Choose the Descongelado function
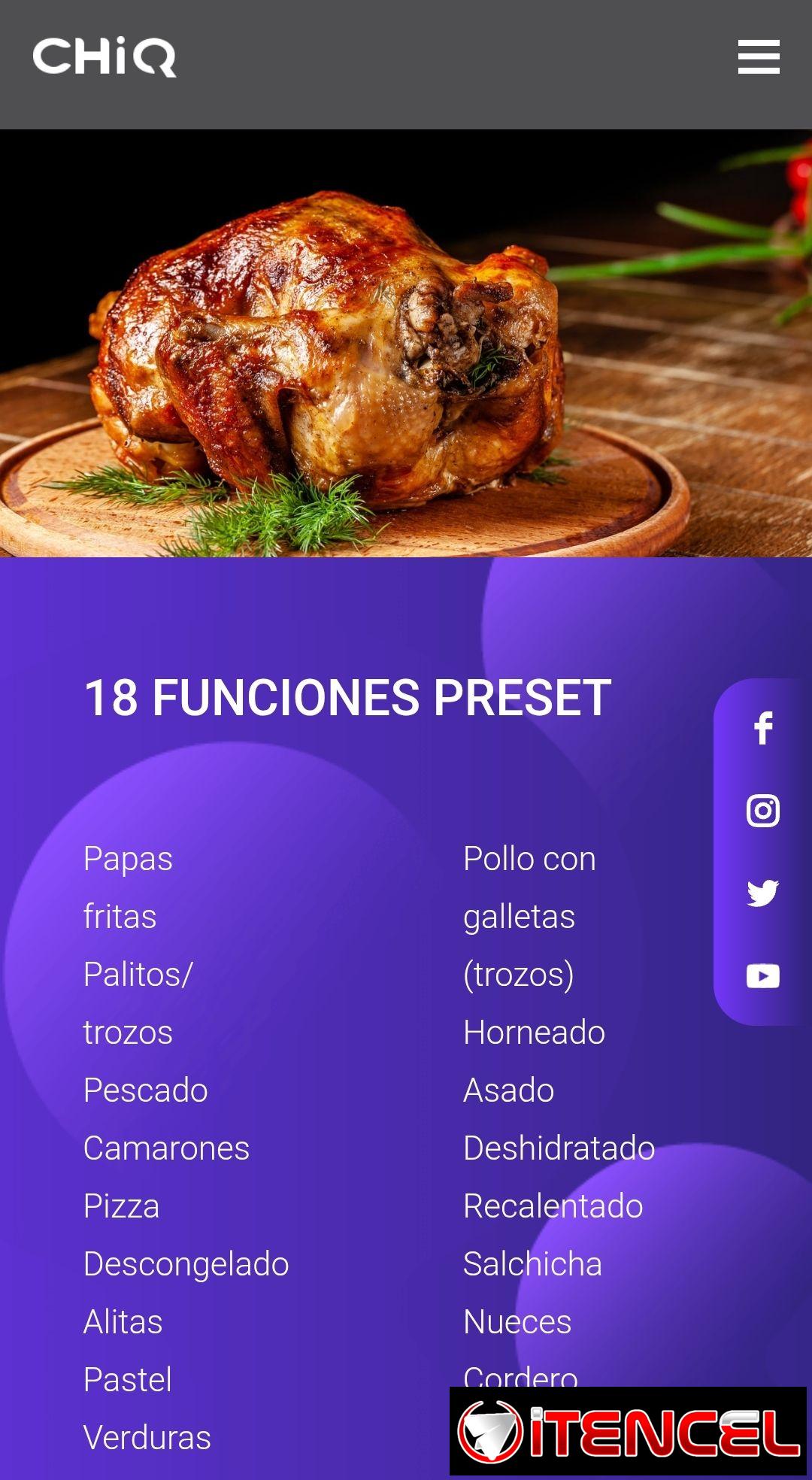The image size is (812, 1480). pyautogui.click(x=185, y=1264)
